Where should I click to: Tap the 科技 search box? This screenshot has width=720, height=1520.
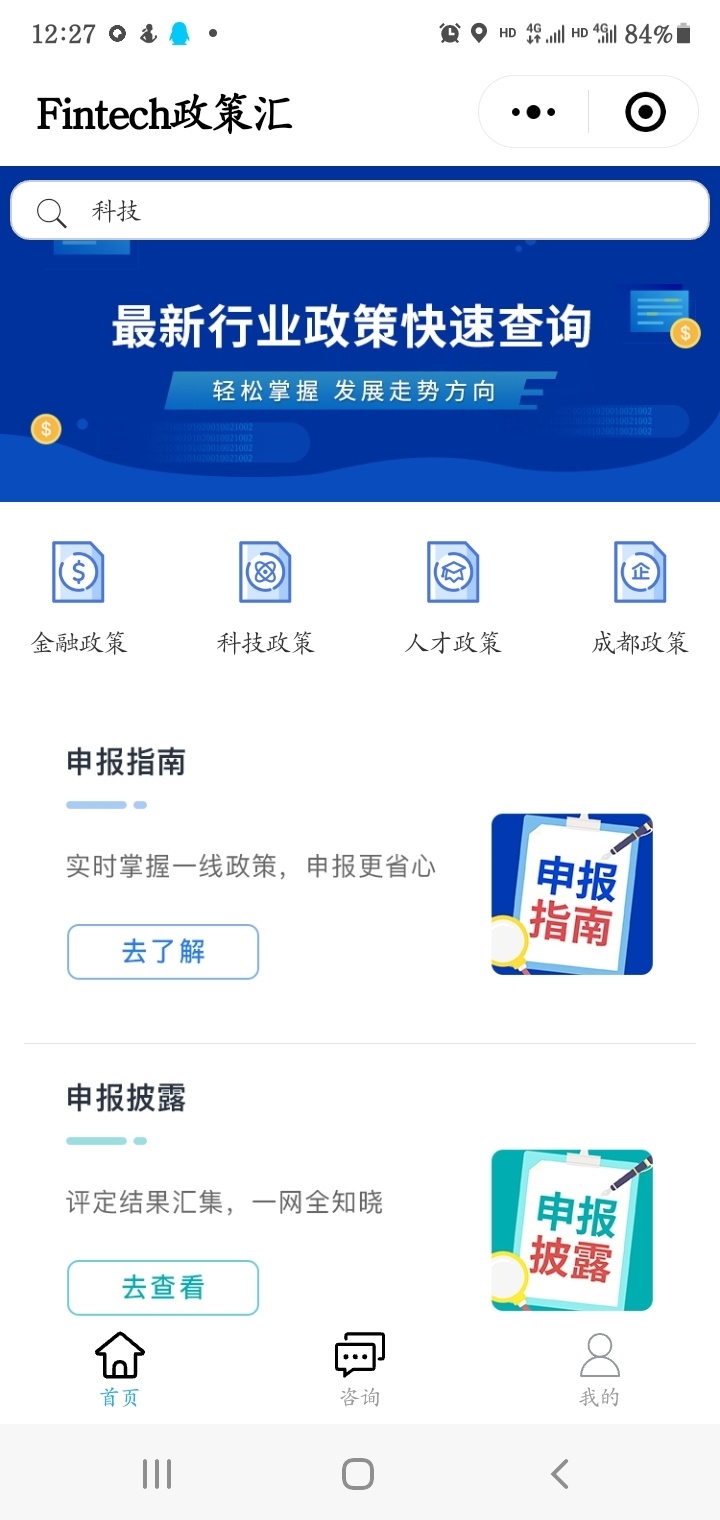click(360, 211)
